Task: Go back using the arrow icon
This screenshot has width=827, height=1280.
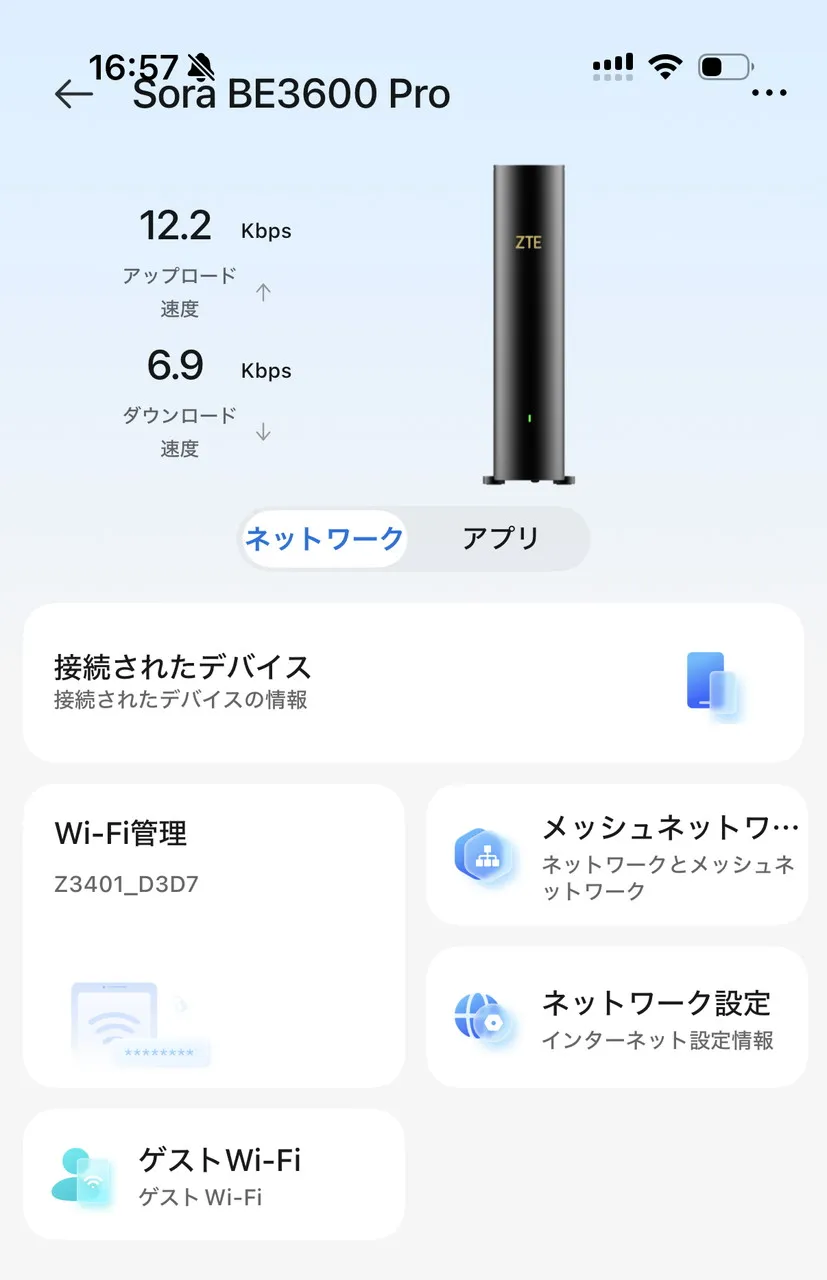Action: tap(74, 94)
